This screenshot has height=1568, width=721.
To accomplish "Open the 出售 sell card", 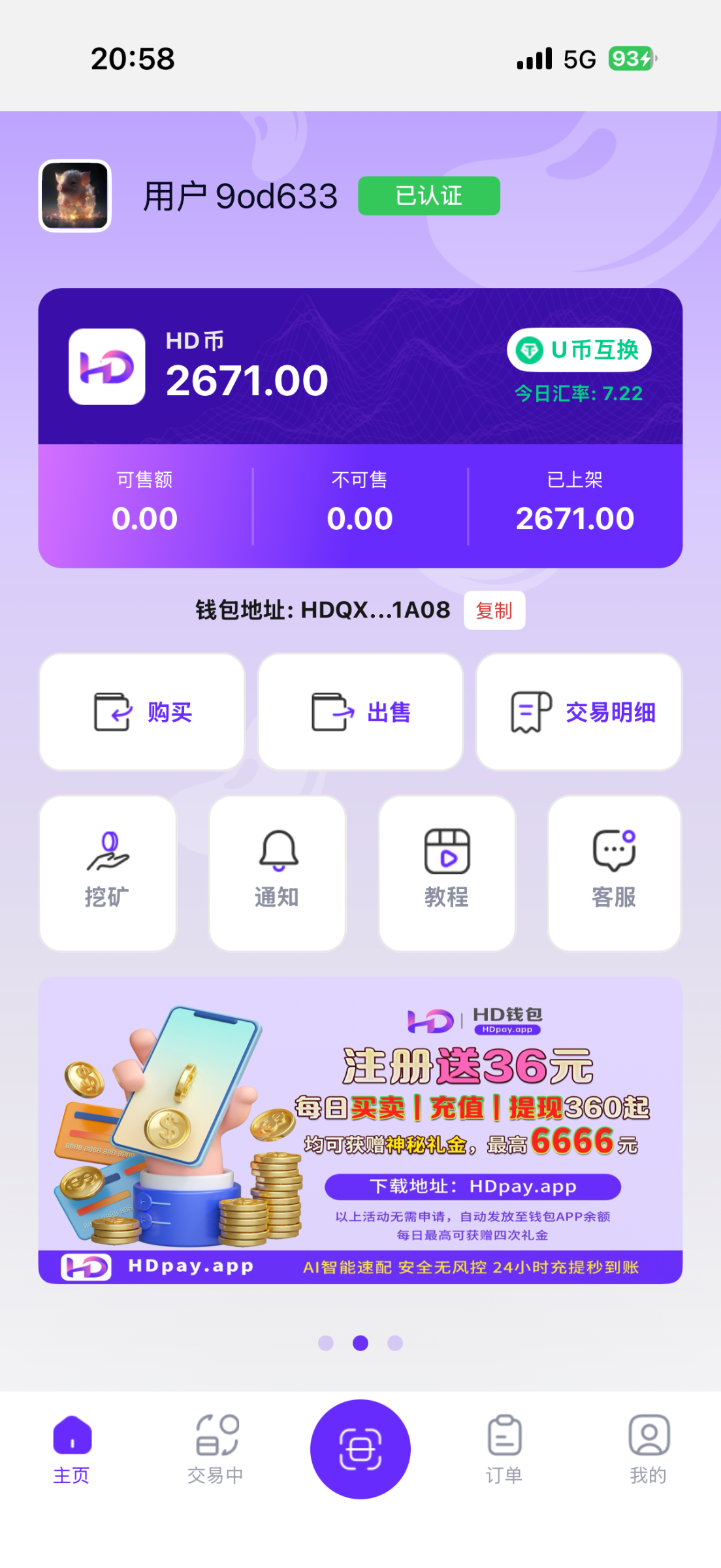I will point(360,711).
